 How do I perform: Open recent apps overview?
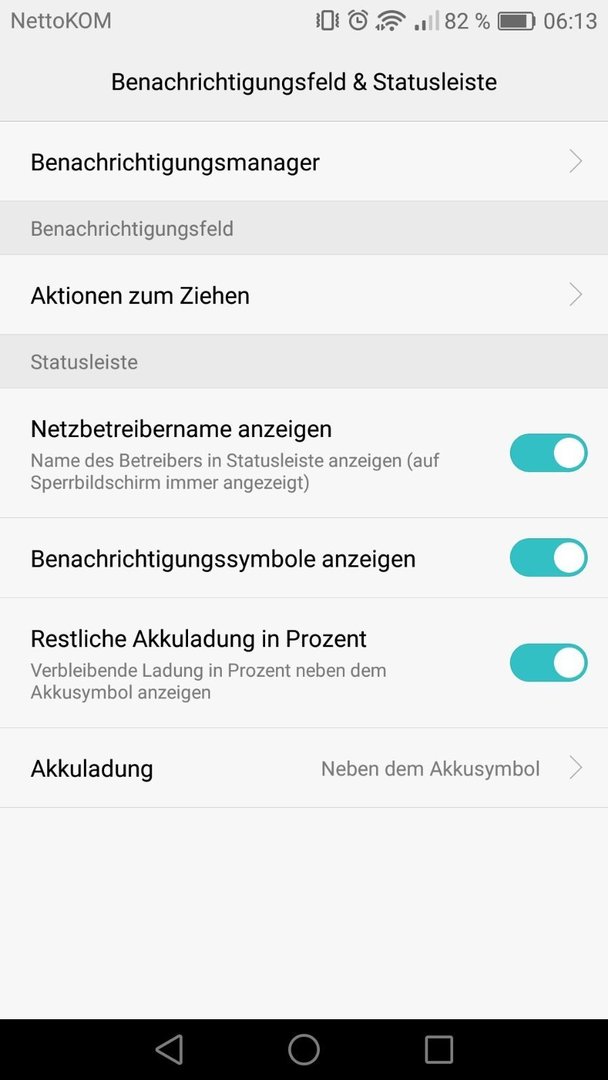[x=439, y=1050]
